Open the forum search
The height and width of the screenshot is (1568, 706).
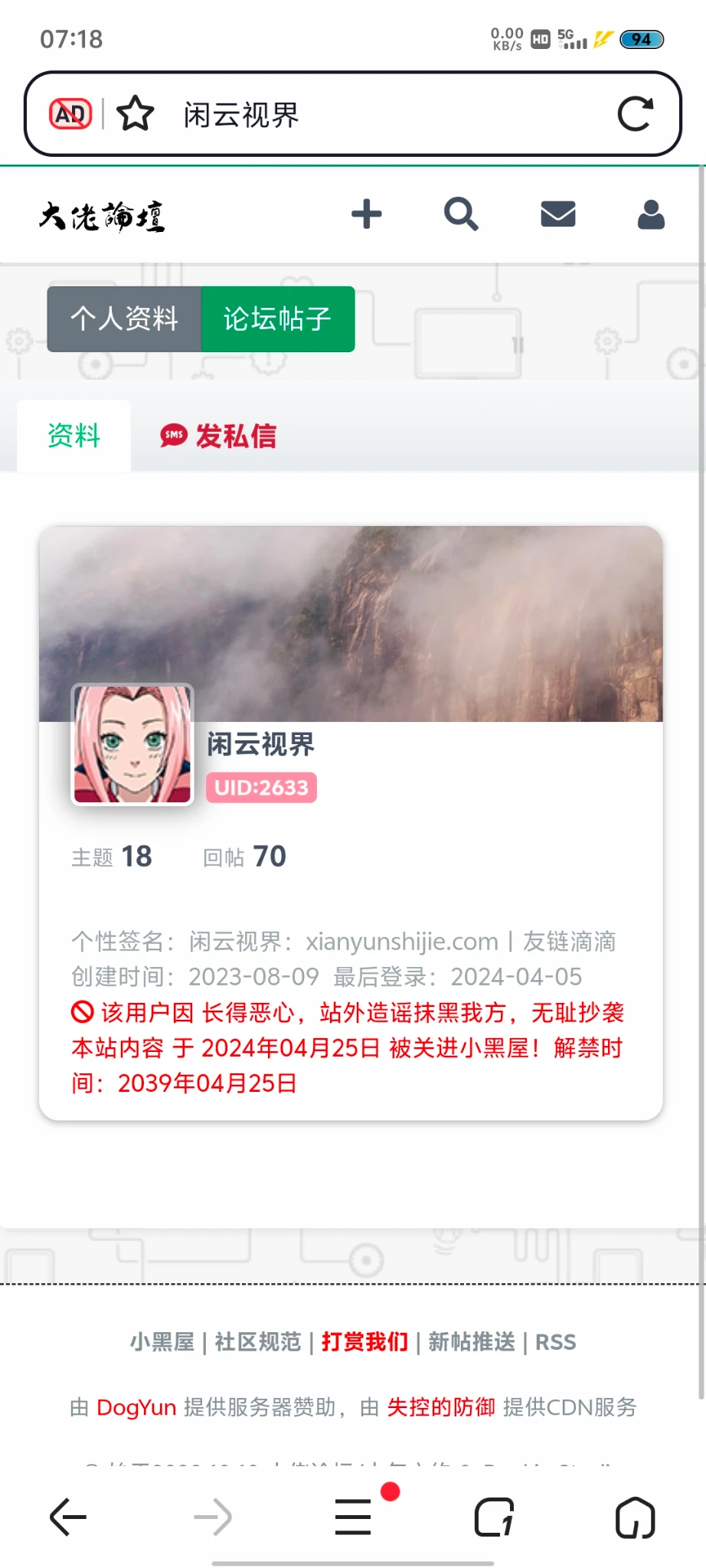461,214
